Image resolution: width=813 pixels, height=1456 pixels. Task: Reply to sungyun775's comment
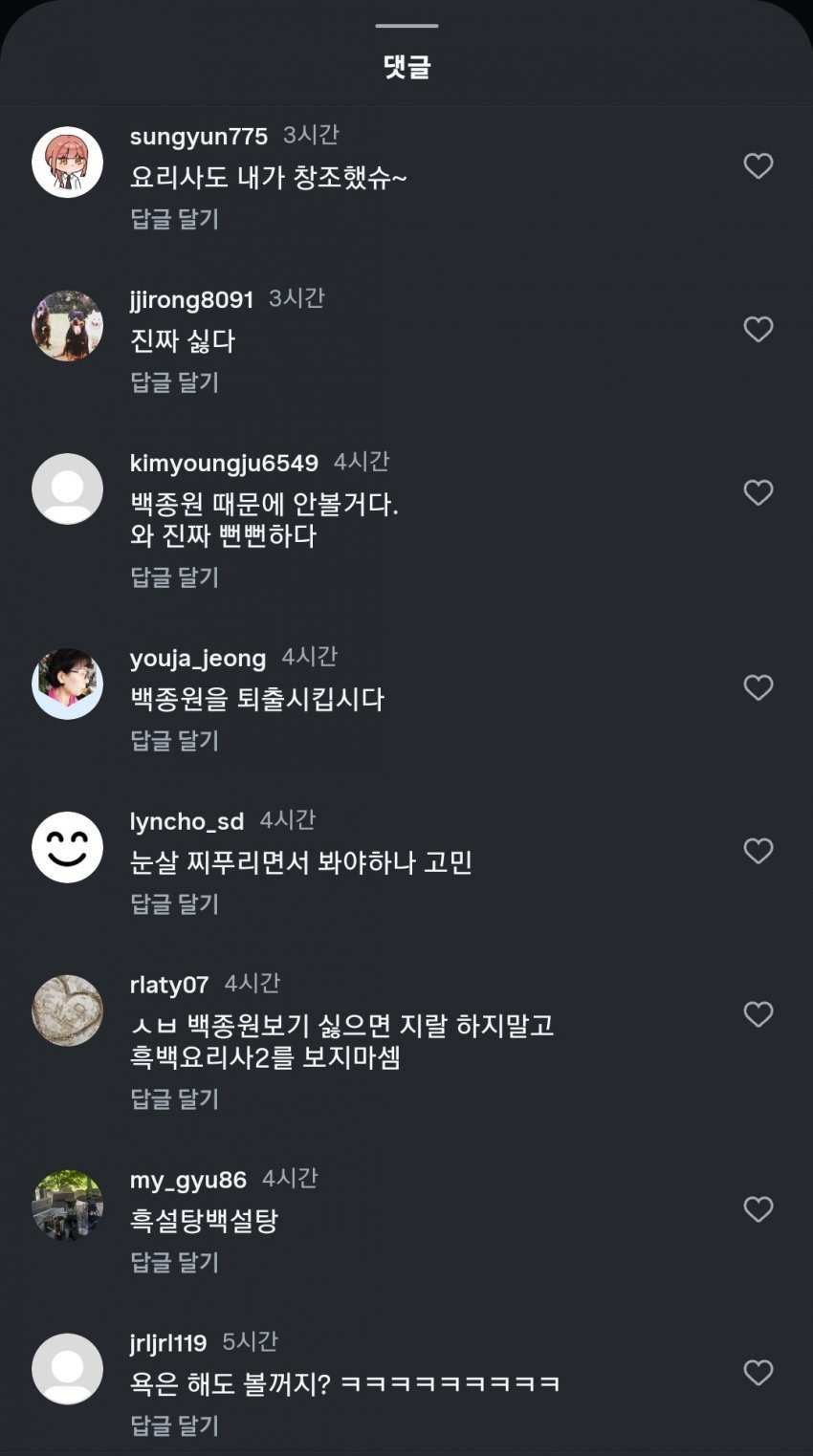pos(174,219)
